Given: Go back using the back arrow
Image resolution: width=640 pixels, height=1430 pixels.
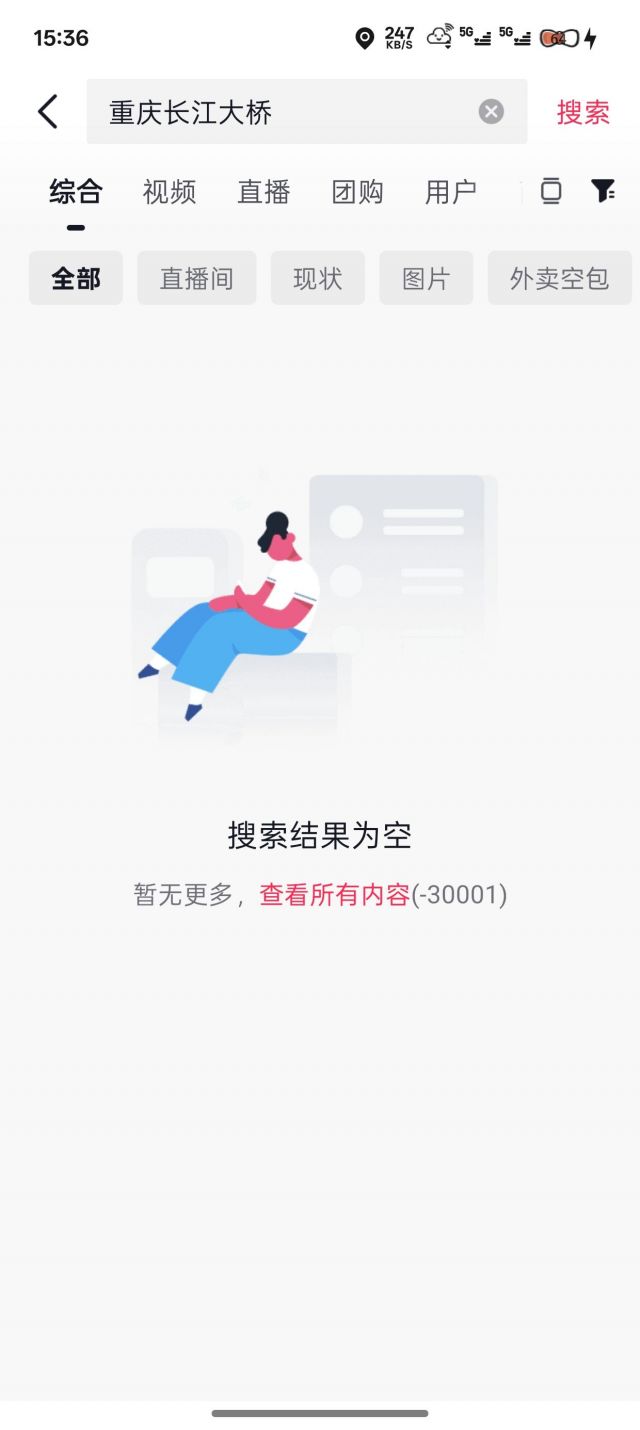Looking at the screenshot, I should pyautogui.click(x=47, y=111).
